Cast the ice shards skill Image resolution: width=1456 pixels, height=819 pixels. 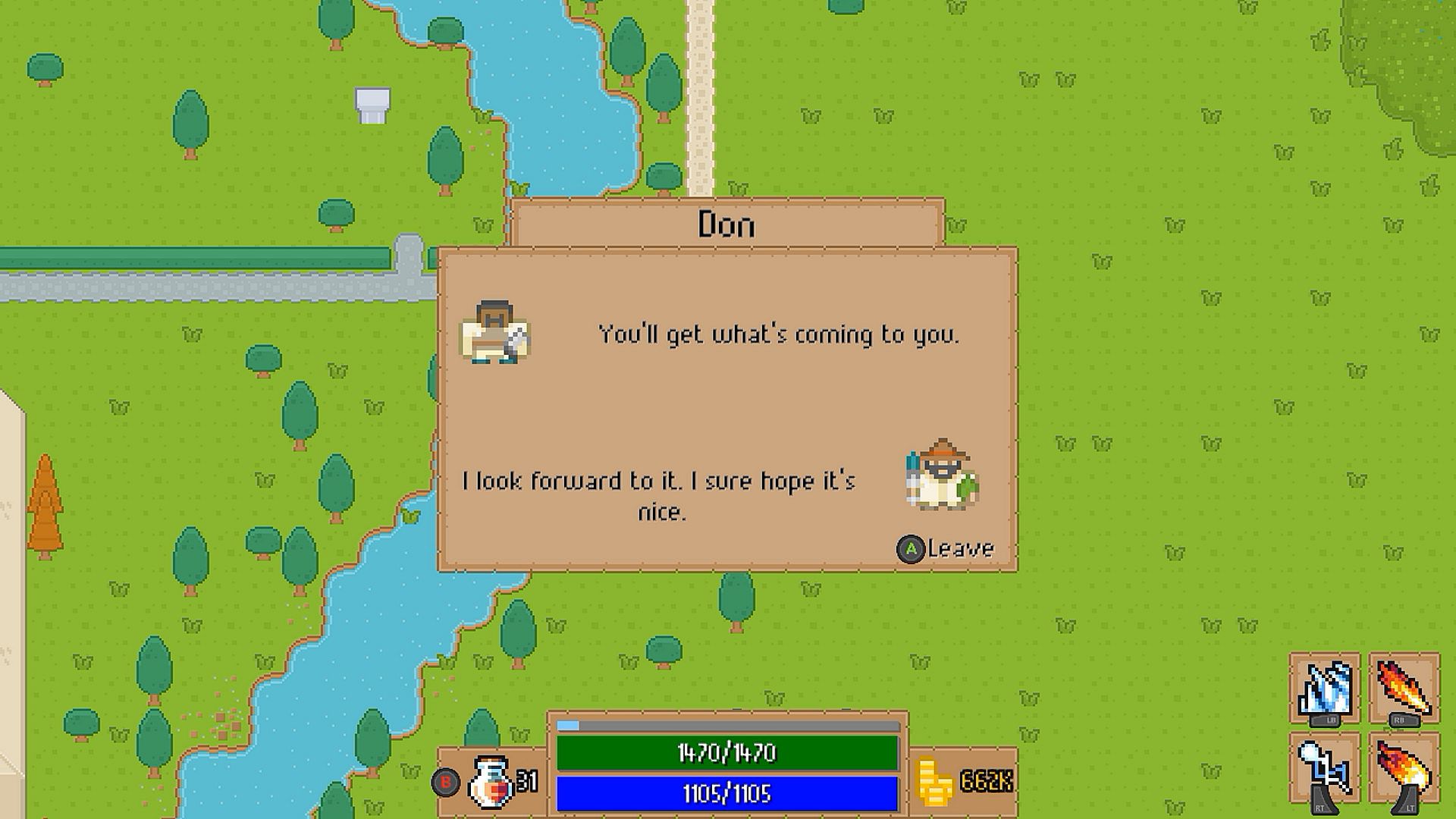point(1325,689)
